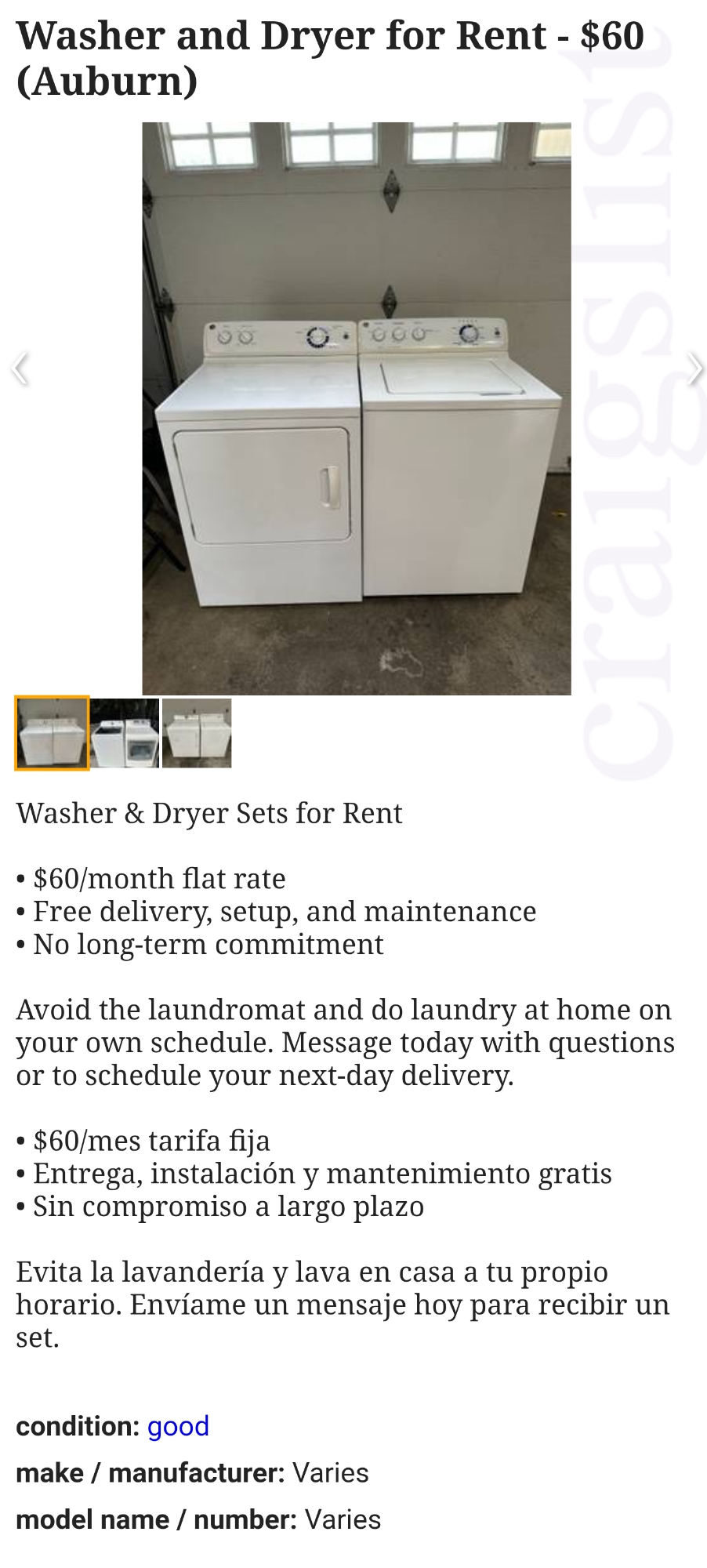Open the main washer and dryer photo
The image size is (707, 1568).
pos(356,408)
